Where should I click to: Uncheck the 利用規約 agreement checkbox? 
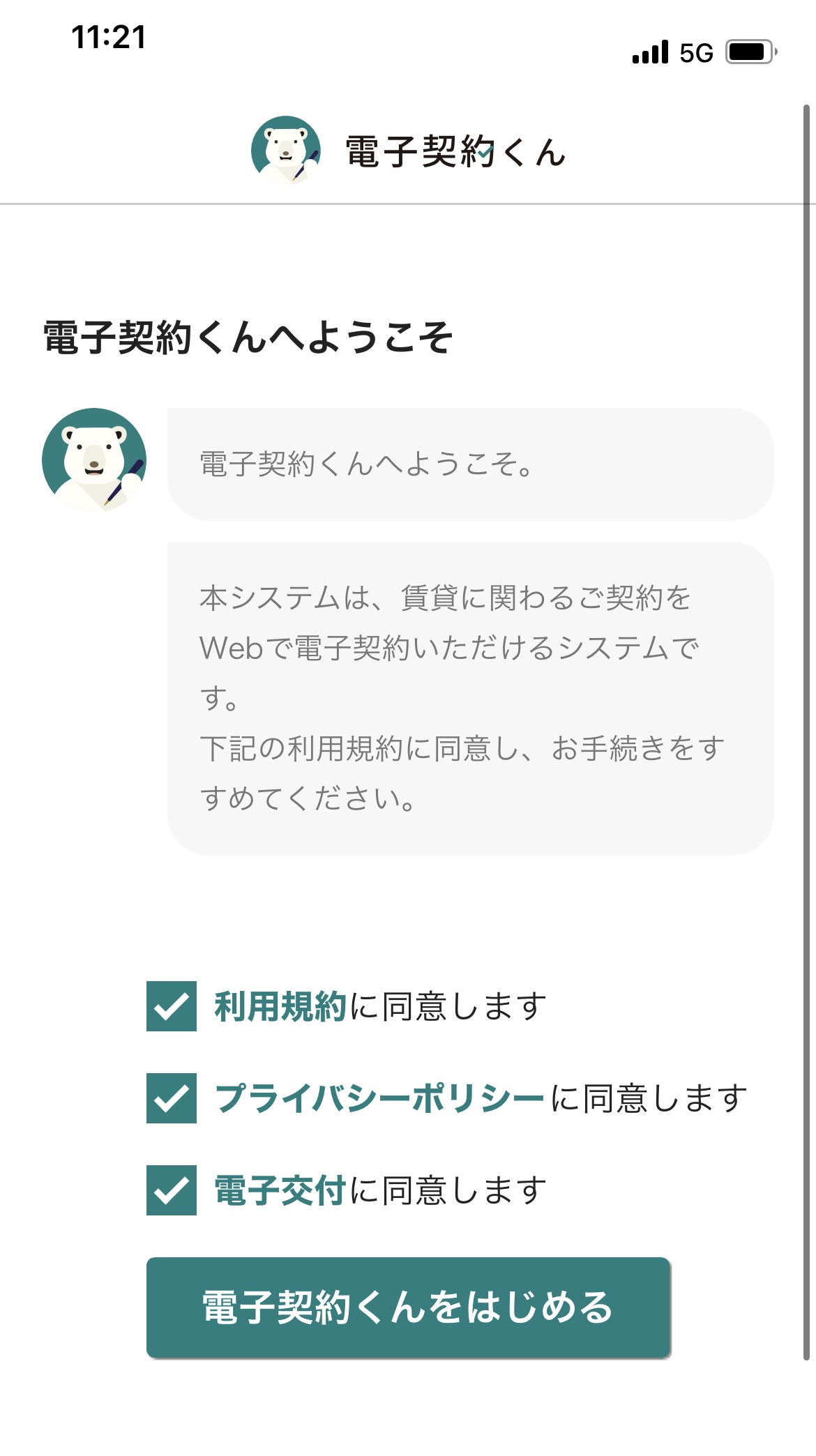pyautogui.click(x=172, y=1006)
